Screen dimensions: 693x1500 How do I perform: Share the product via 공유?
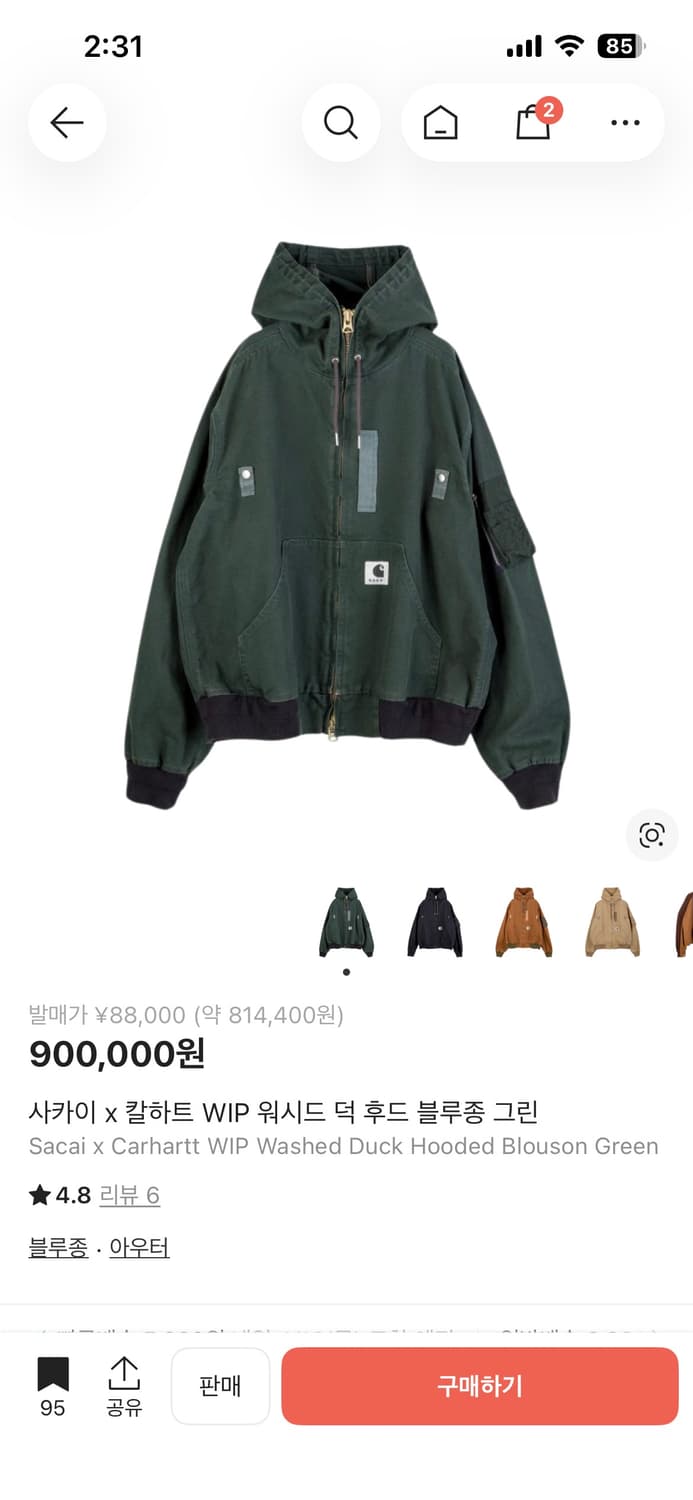pyautogui.click(x=124, y=1386)
